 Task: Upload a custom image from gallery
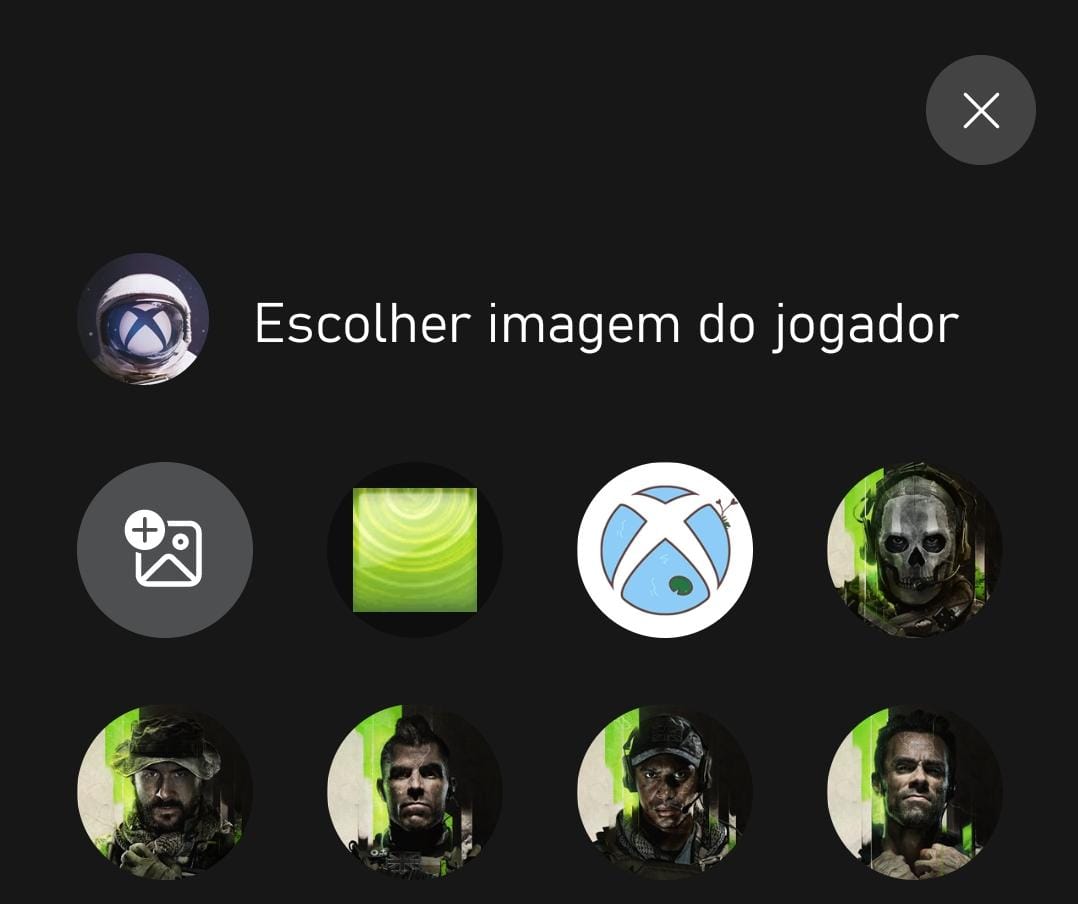coord(165,550)
